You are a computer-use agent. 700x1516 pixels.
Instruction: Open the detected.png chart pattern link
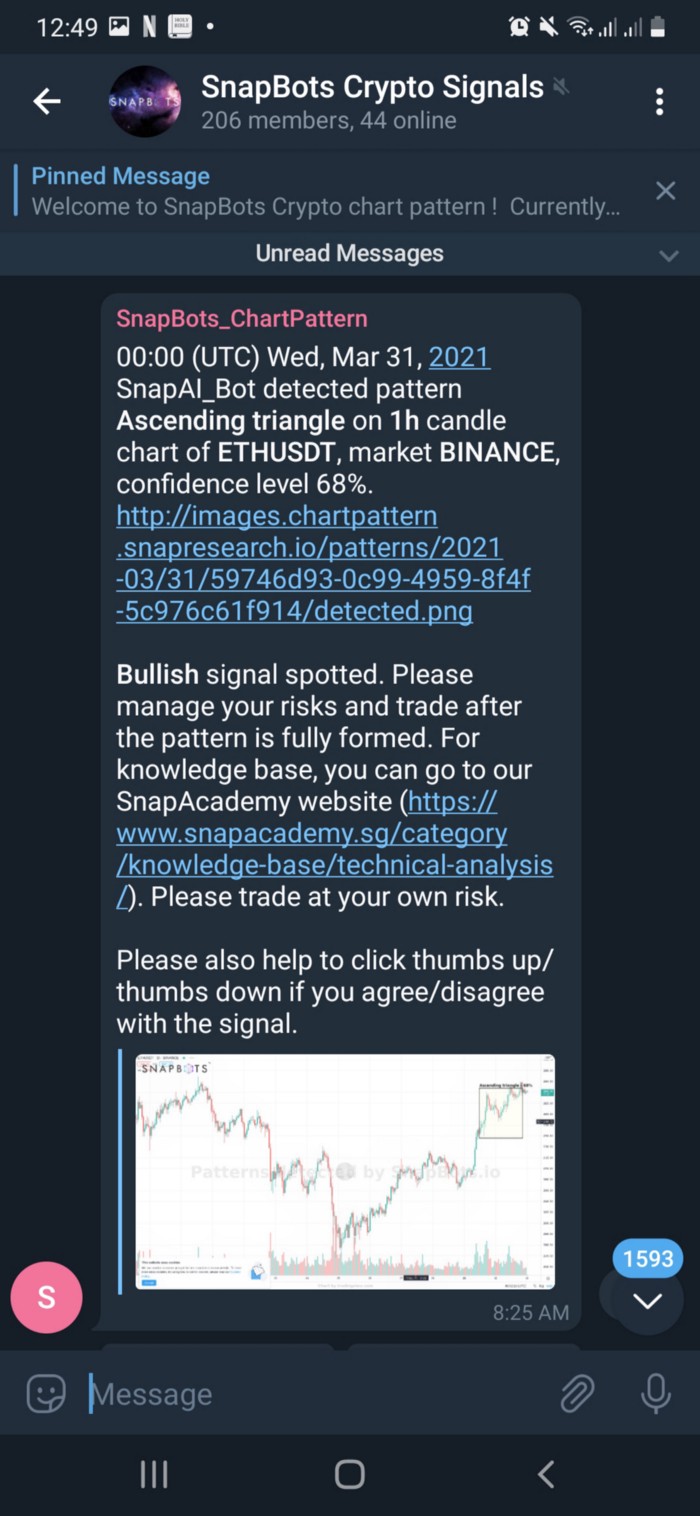pyautogui.click(x=322, y=564)
